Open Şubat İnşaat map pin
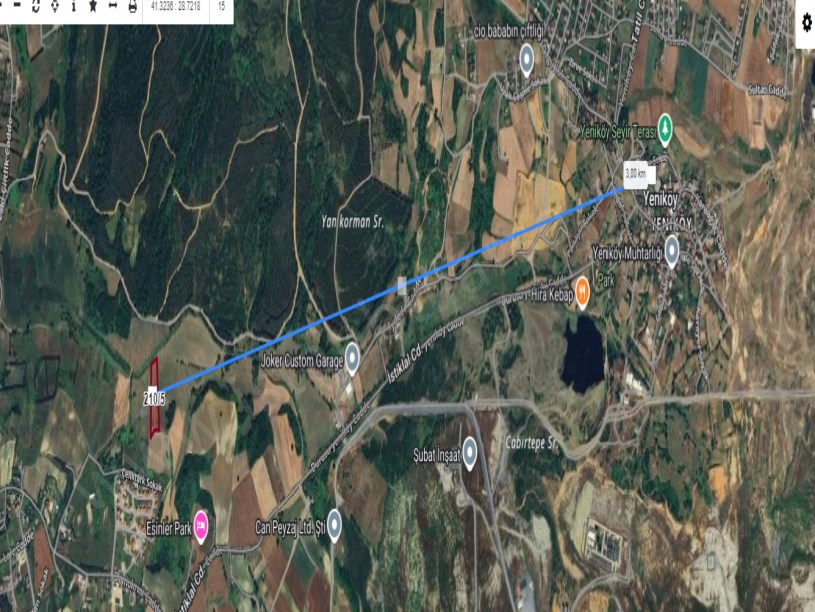 click(470, 453)
